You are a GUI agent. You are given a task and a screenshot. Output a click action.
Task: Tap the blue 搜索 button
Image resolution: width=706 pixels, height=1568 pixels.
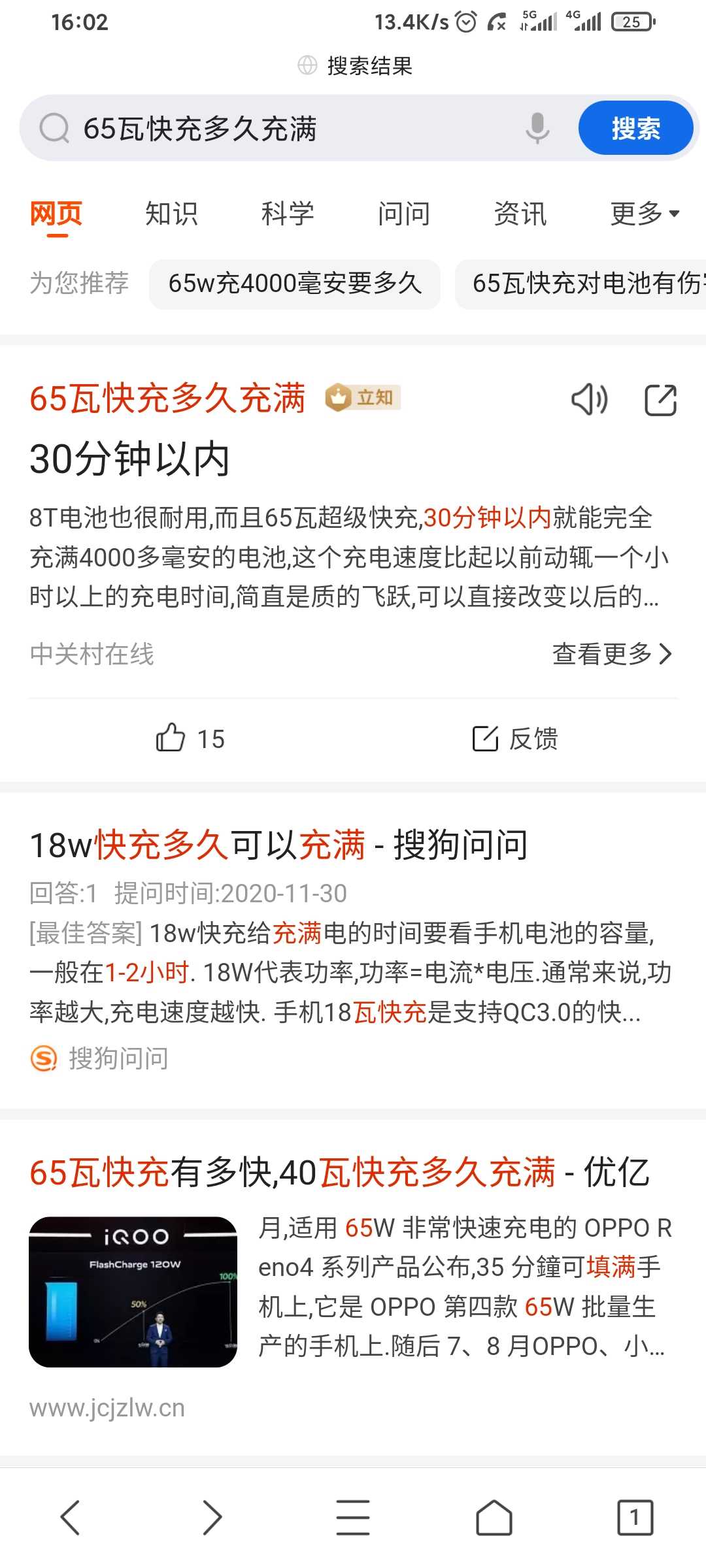click(635, 128)
